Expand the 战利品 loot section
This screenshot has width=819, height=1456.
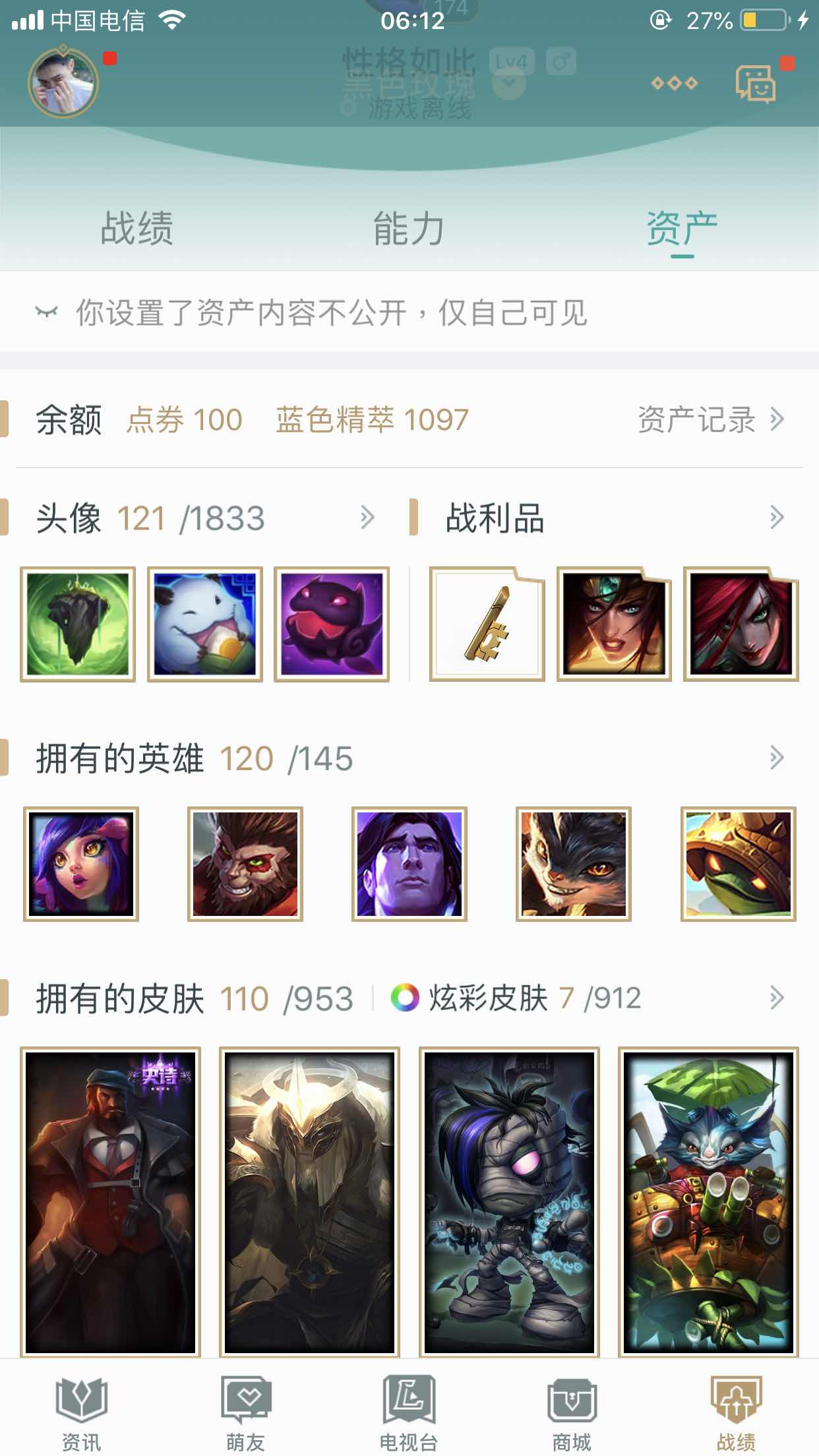point(777,518)
